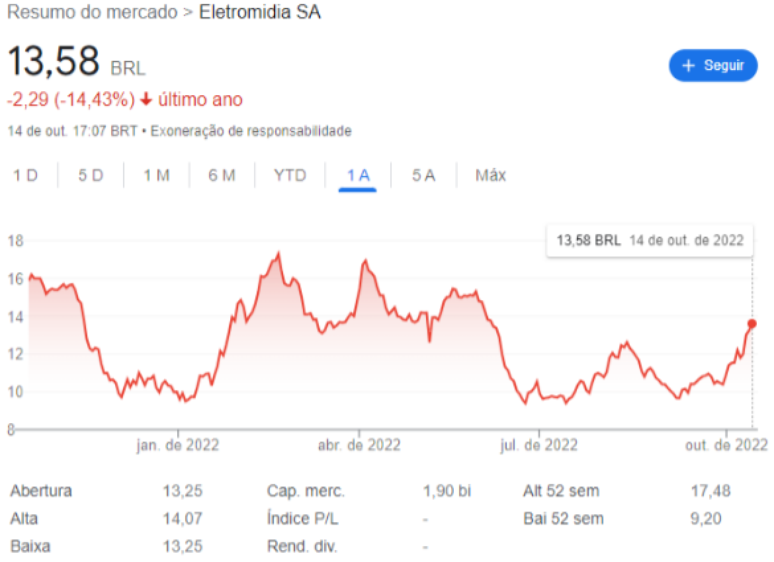
Task: Select the YTD chart range
Action: point(290,176)
